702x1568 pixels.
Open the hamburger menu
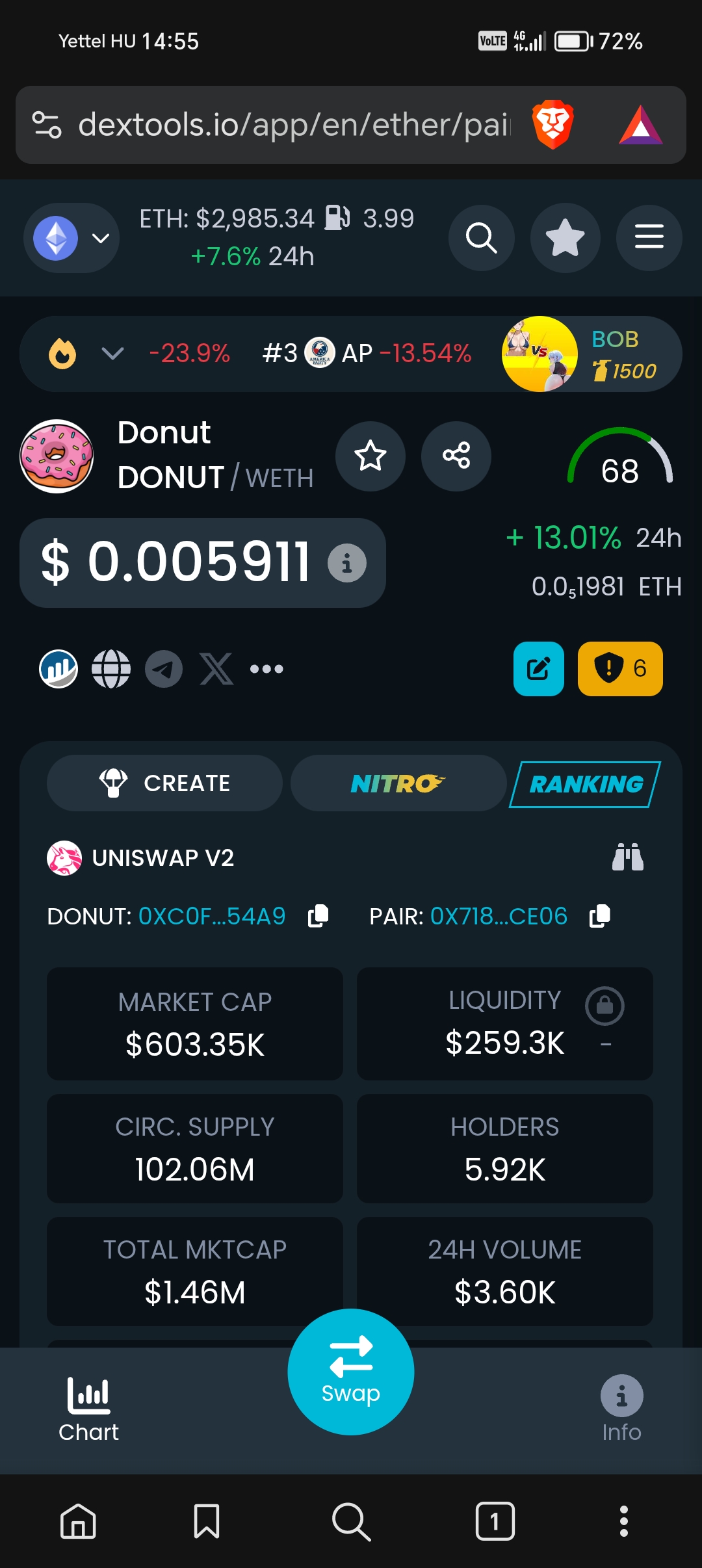click(649, 238)
